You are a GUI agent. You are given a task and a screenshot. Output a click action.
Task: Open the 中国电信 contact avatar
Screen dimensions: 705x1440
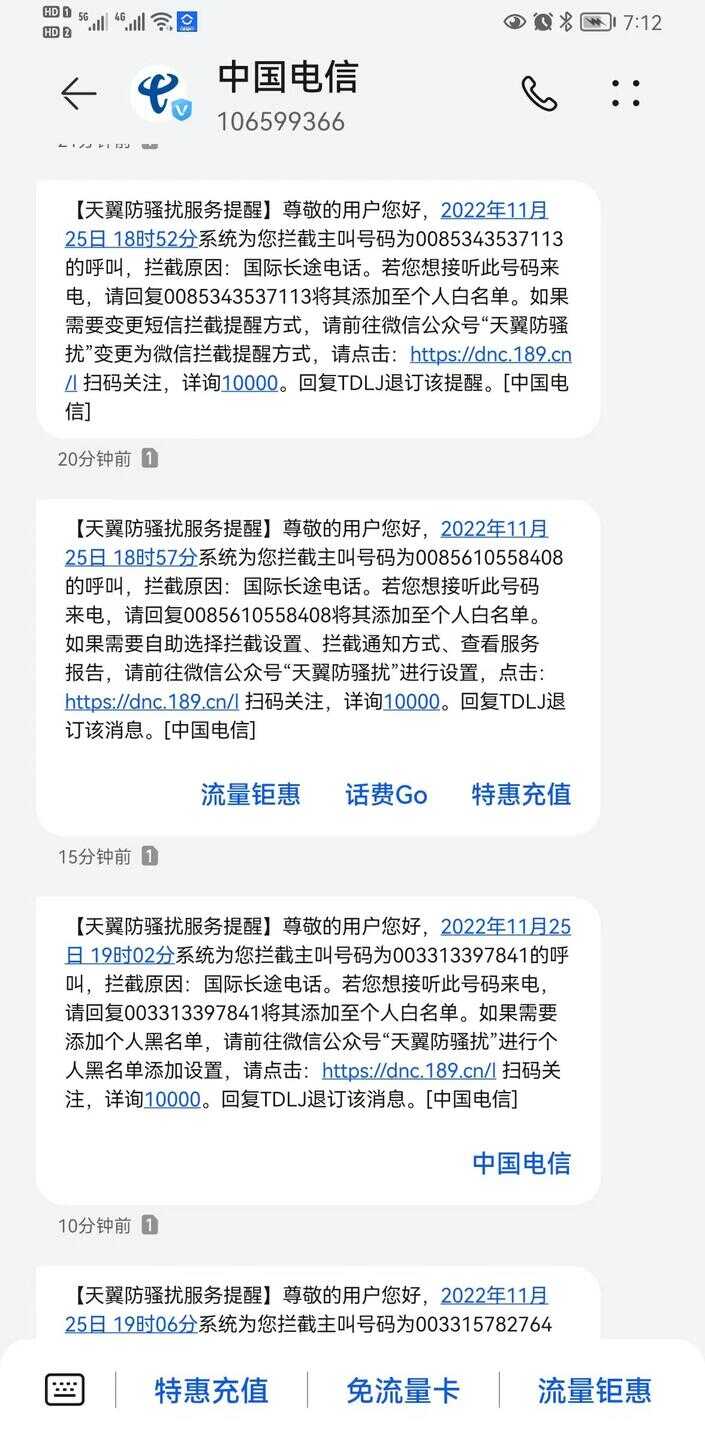click(160, 94)
